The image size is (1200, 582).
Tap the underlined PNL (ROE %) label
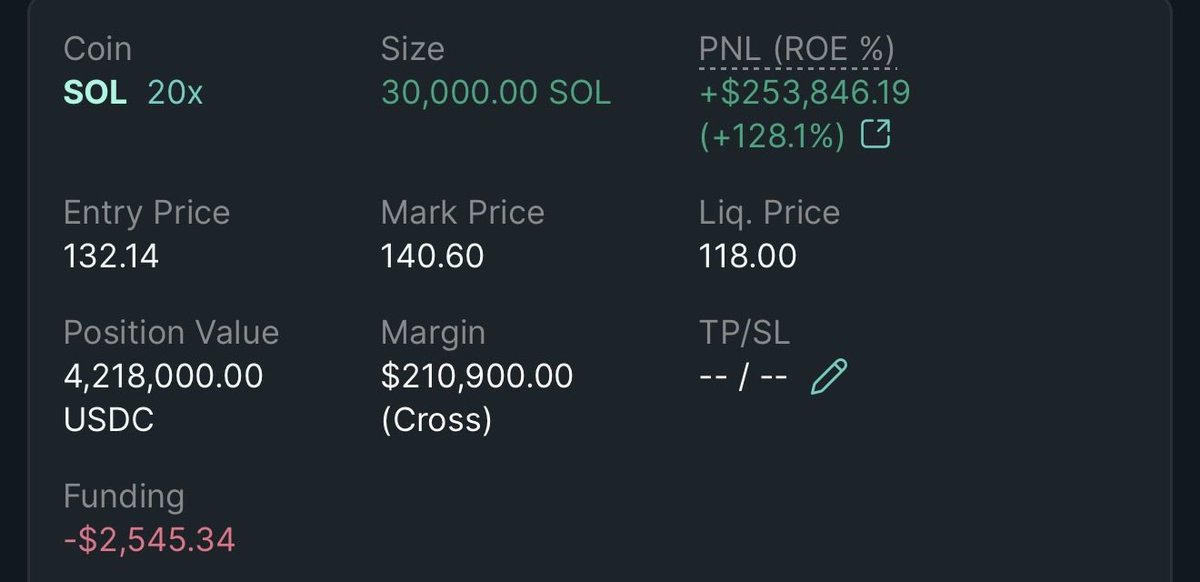(796, 48)
